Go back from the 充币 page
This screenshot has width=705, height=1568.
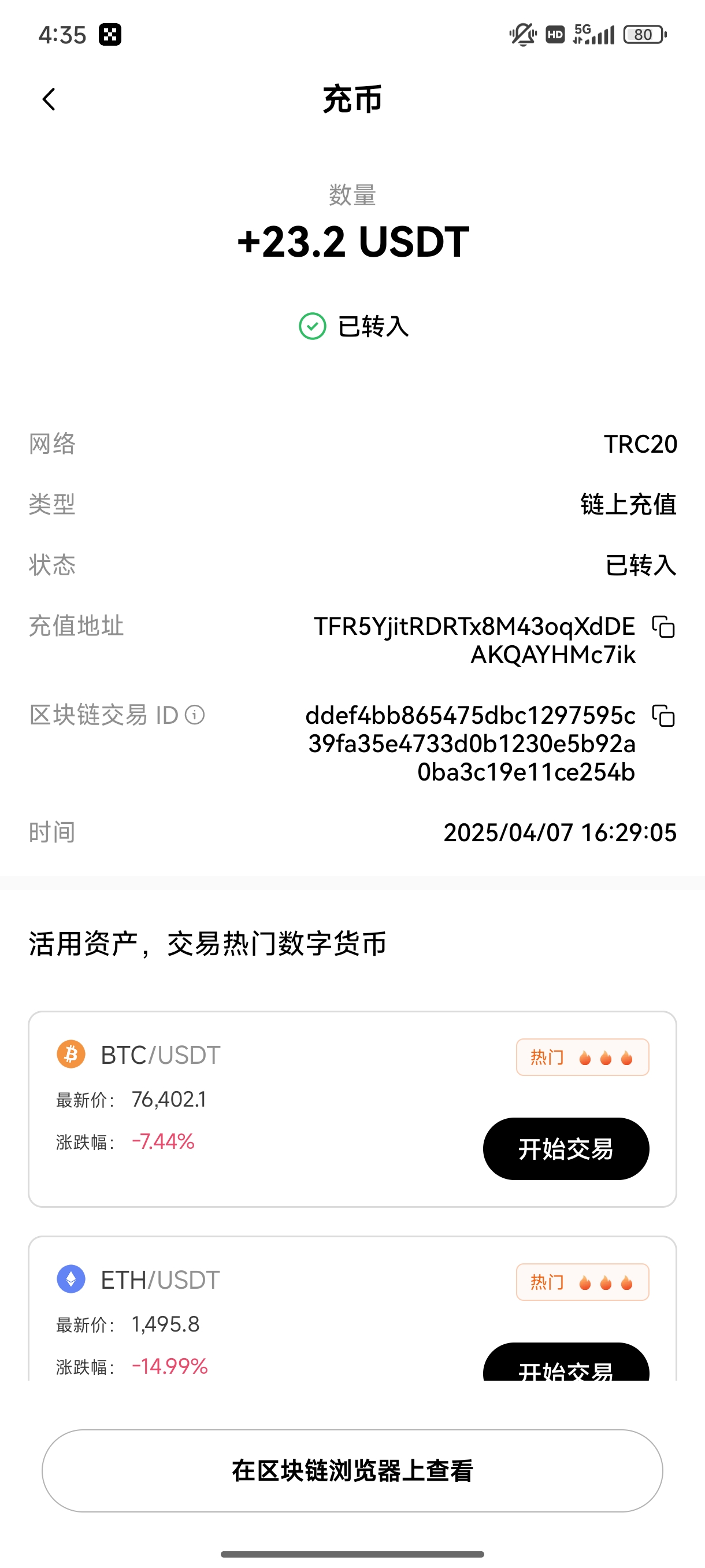(49, 99)
